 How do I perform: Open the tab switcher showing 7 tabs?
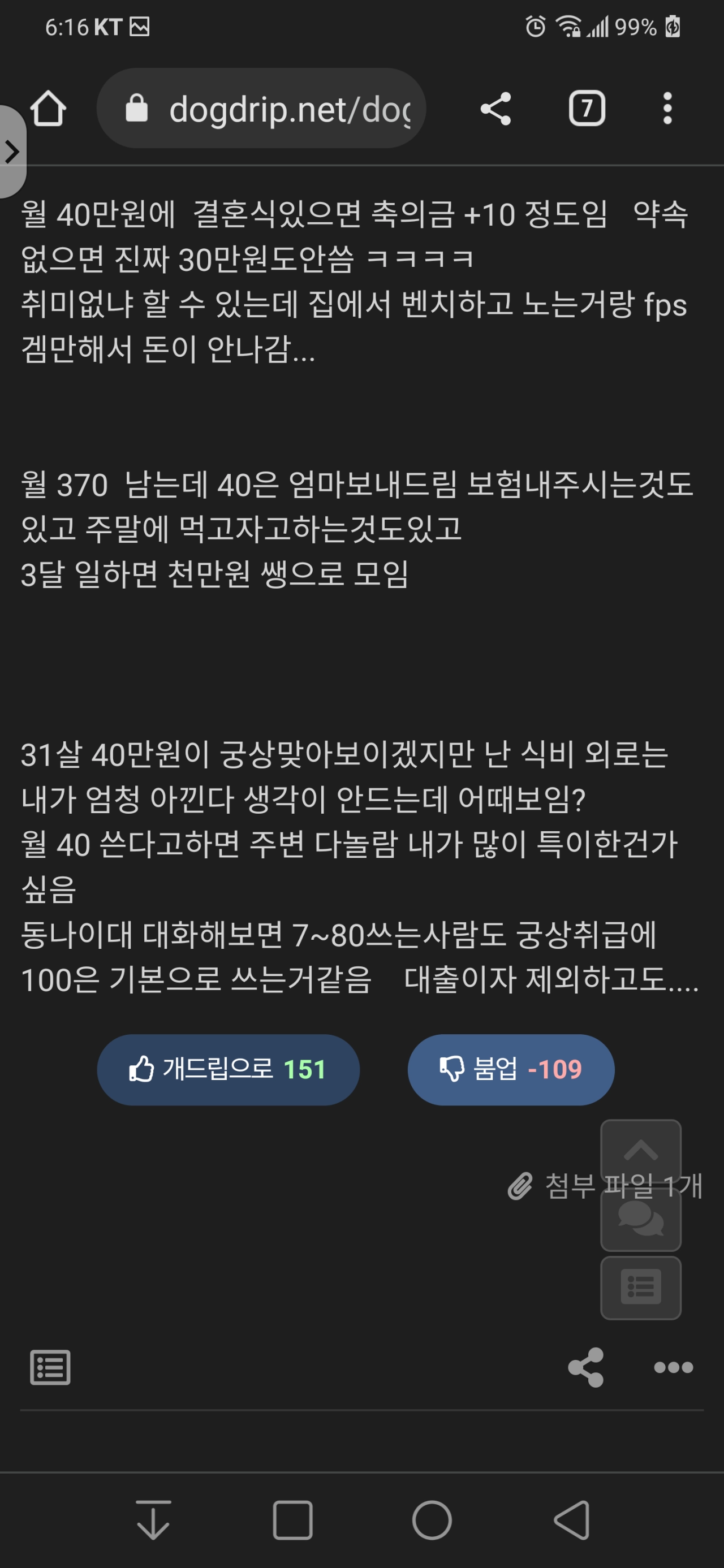pos(587,109)
